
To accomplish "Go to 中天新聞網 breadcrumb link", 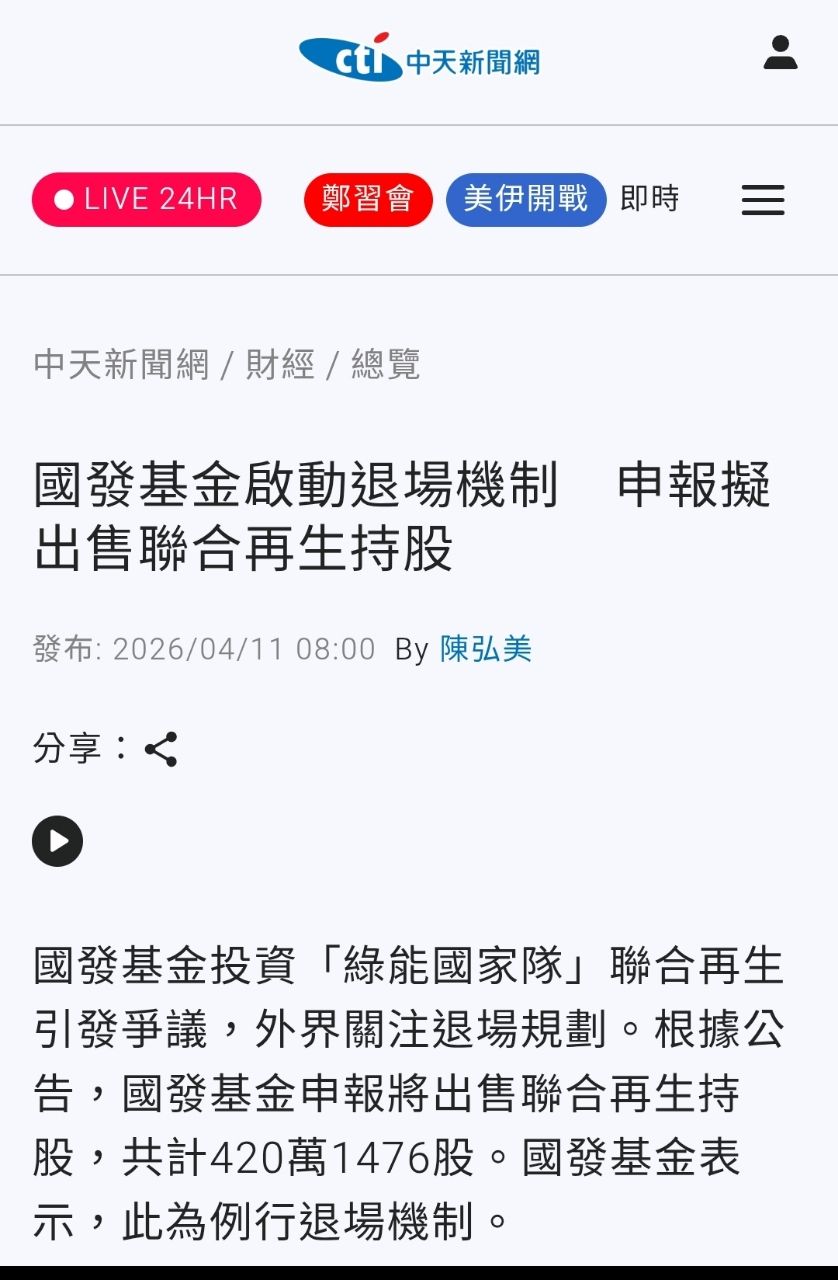I will [121, 364].
